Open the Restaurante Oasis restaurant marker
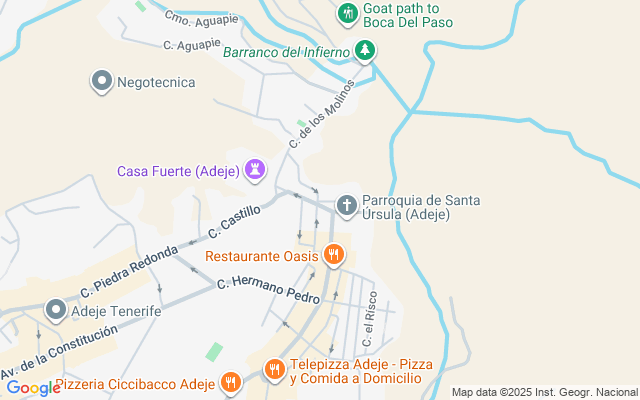 (333, 256)
